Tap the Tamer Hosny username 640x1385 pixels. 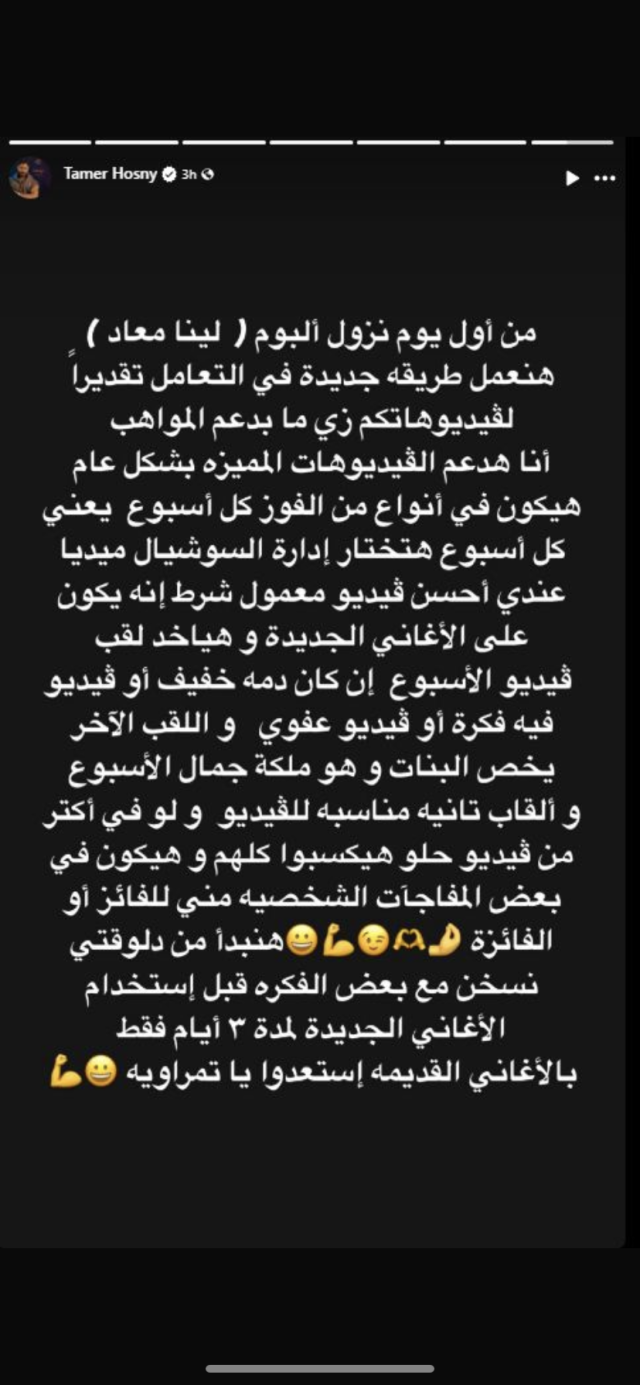pos(110,174)
